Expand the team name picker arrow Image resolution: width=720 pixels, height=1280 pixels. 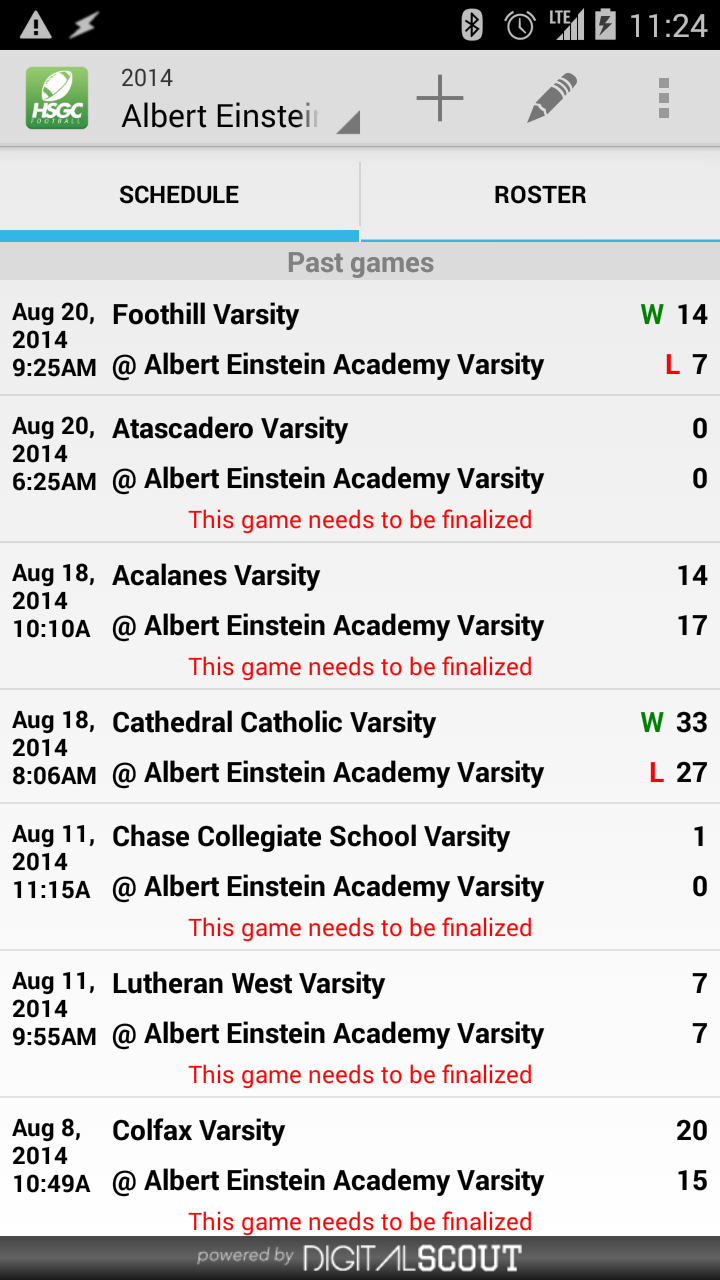349,123
